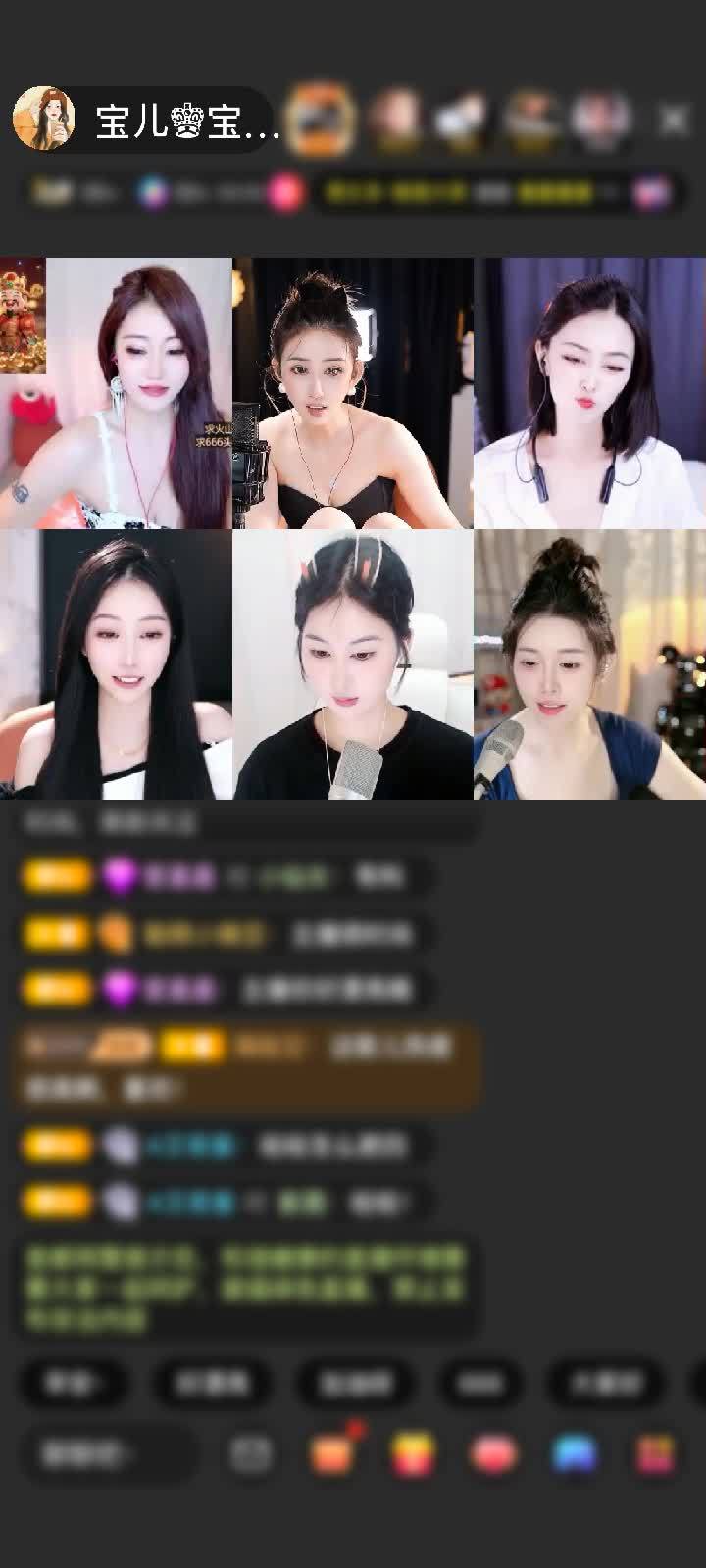Open the gray icon next to chat input
This screenshot has height=1568, width=706.
[x=251, y=1454]
